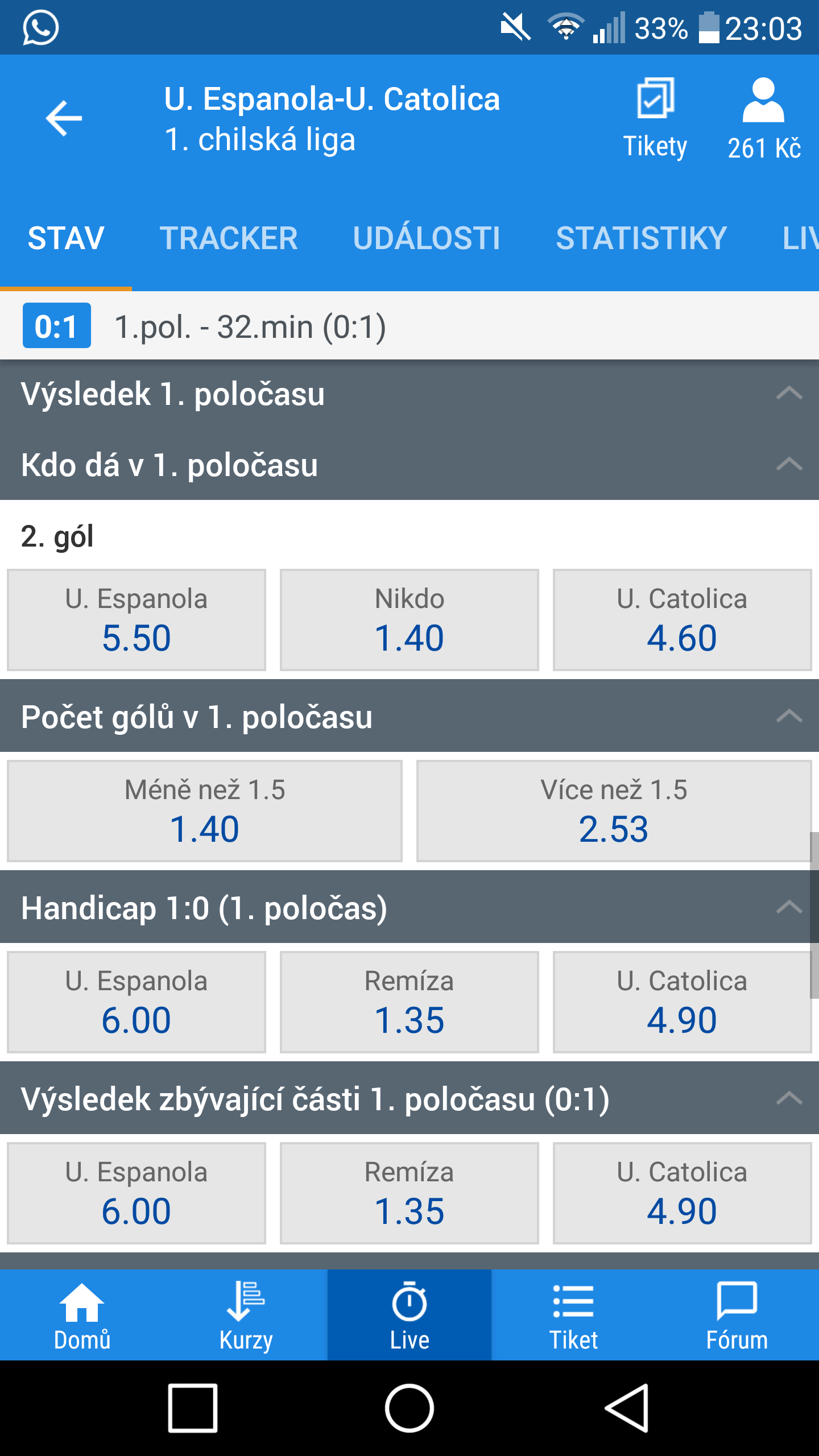Collapse the Počet gólů v 1. poločasu section

tap(409, 716)
